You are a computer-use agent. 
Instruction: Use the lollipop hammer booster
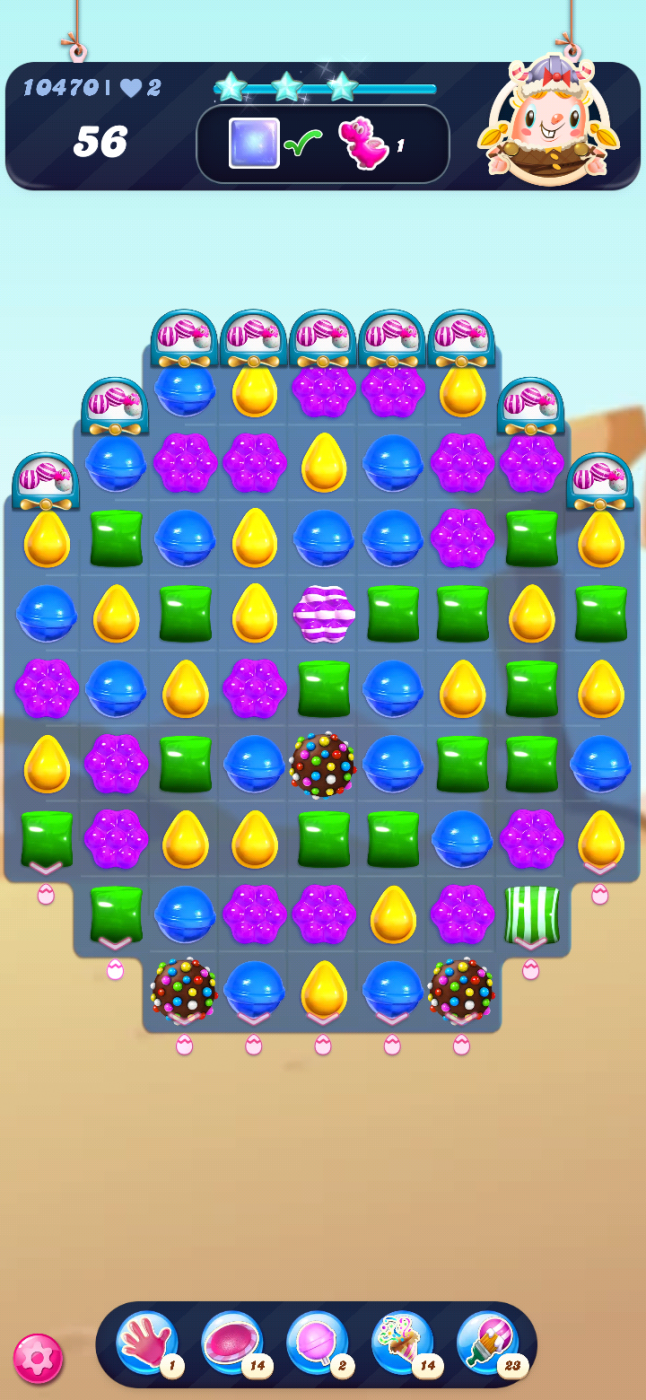[x=317, y=1344]
